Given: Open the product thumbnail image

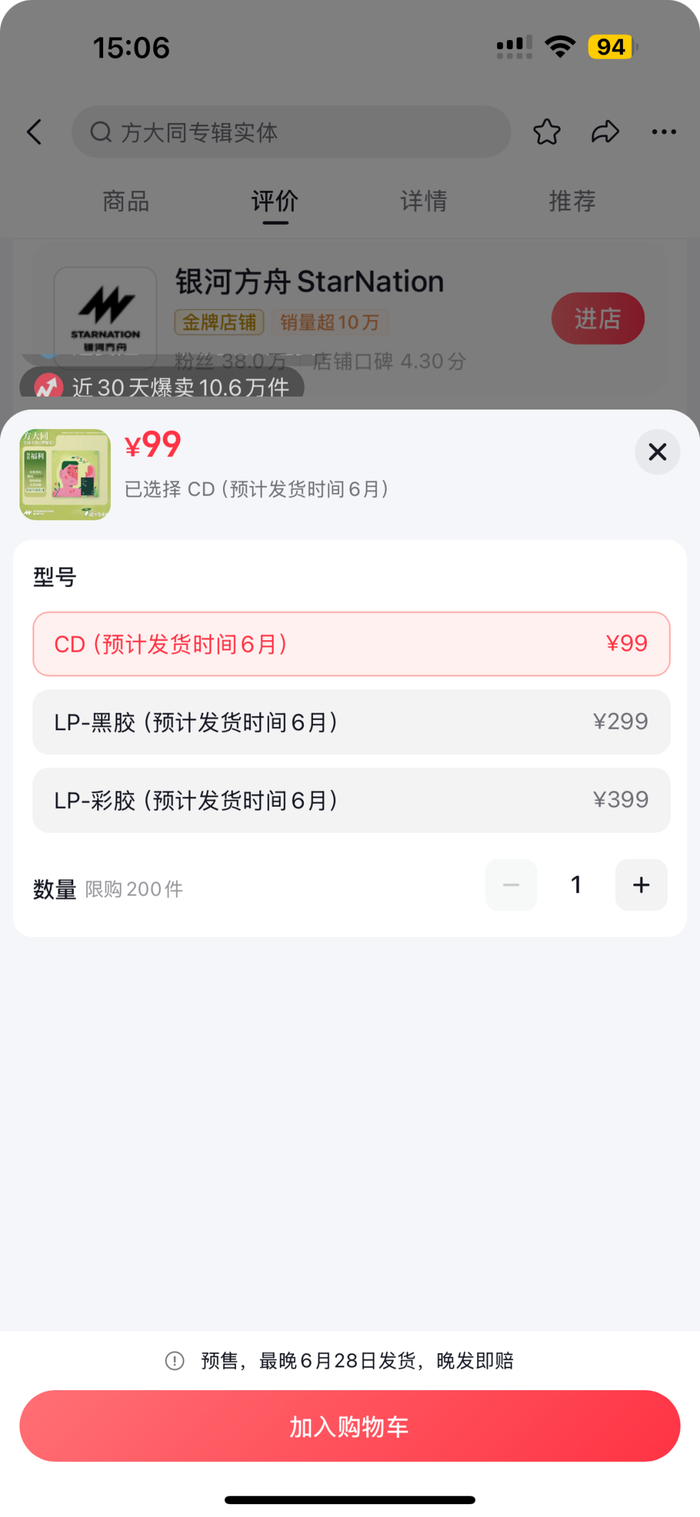Looking at the screenshot, I should [x=65, y=475].
